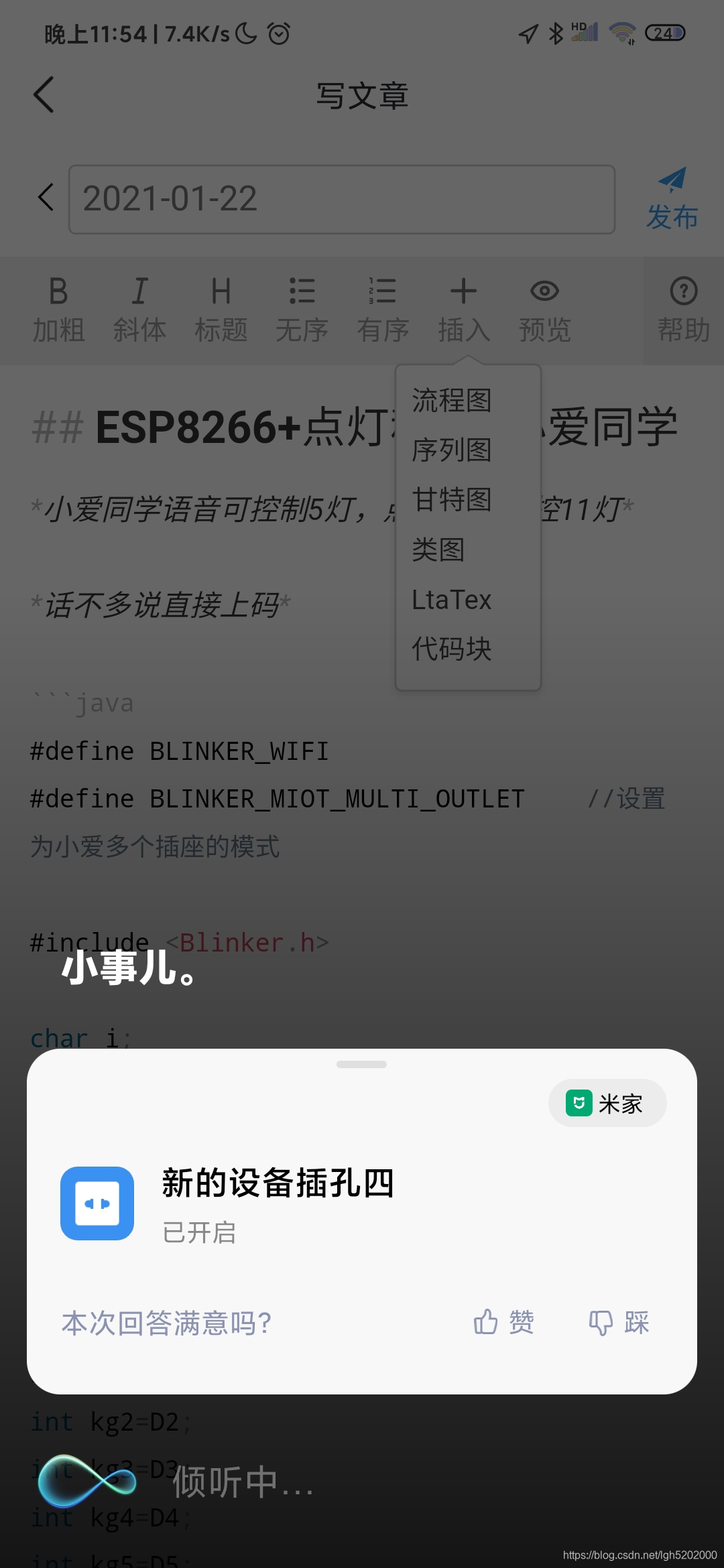The width and height of the screenshot is (724, 1568).
Task: Tap the 2021-01-22 title field
Action: coord(342,199)
